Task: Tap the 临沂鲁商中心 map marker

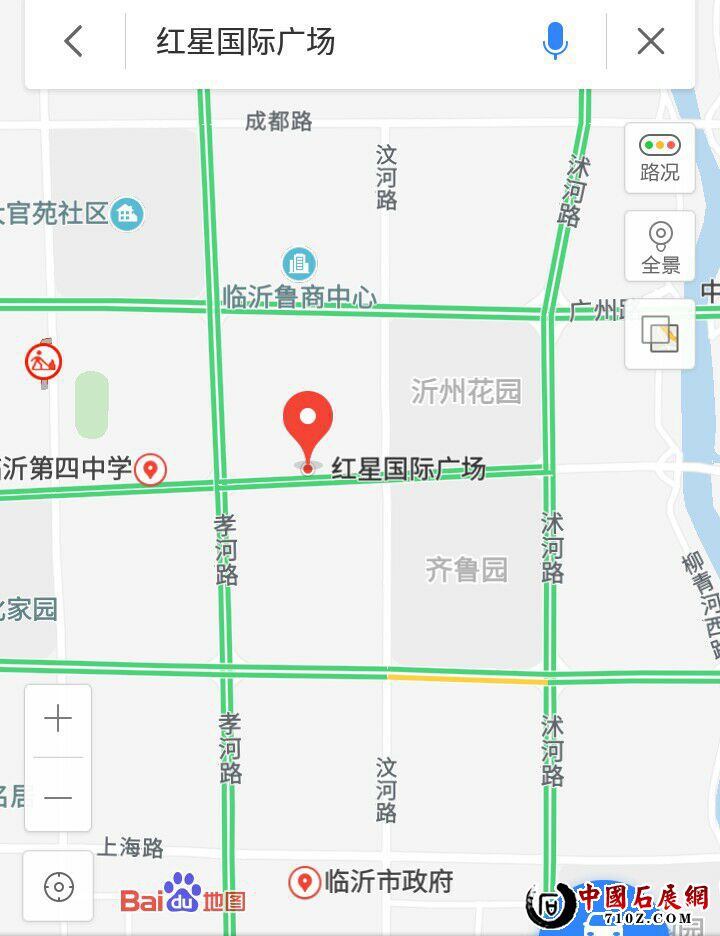Action: tap(298, 265)
